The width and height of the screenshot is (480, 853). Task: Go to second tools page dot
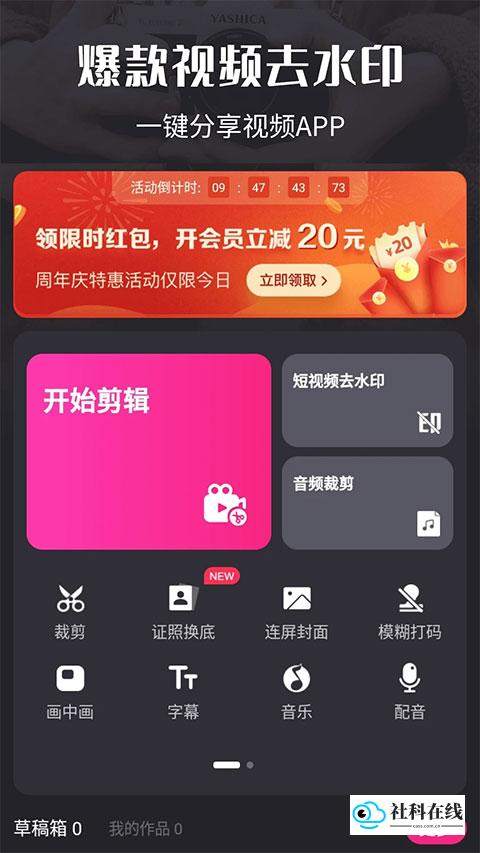pos(250,764)
